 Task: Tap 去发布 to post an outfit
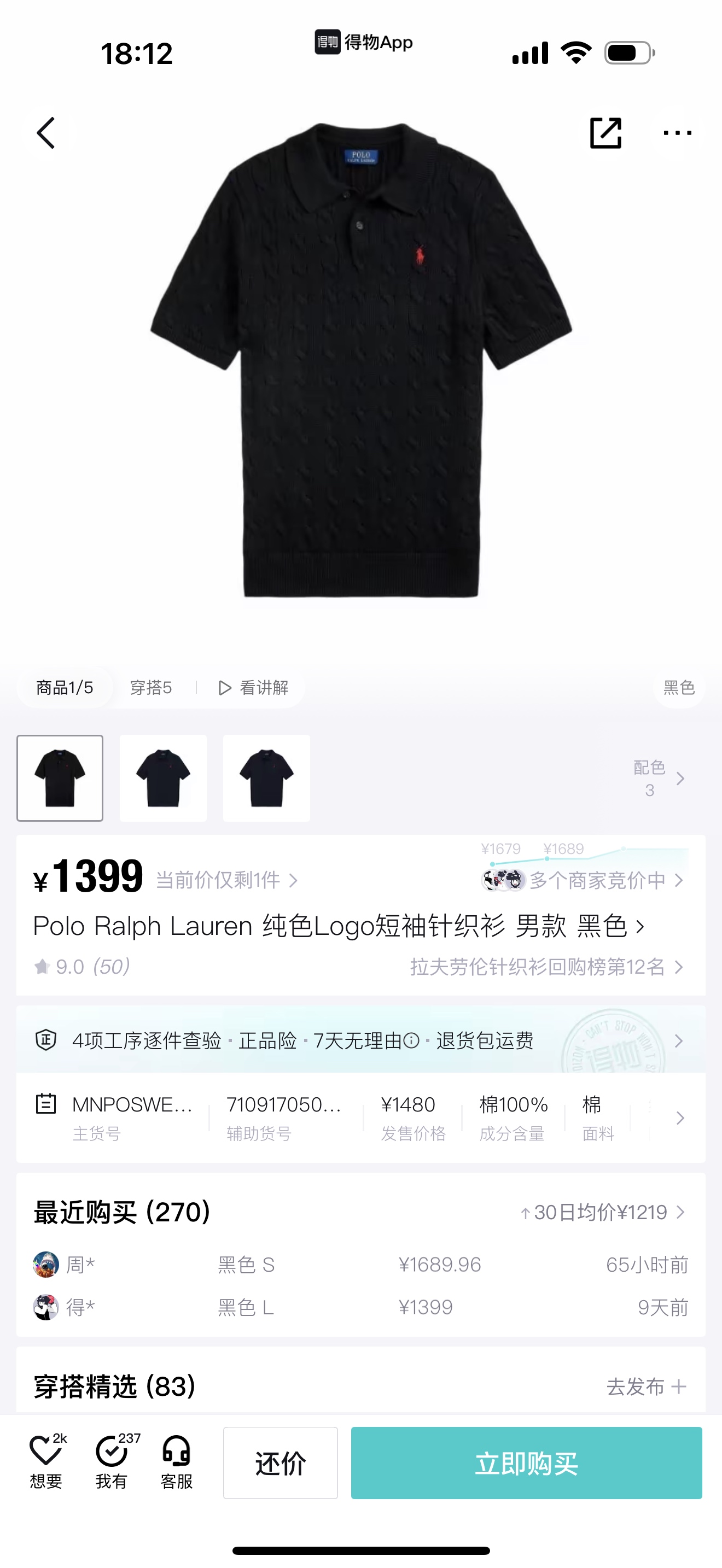pyautogui.click(x=645, y=1386)
